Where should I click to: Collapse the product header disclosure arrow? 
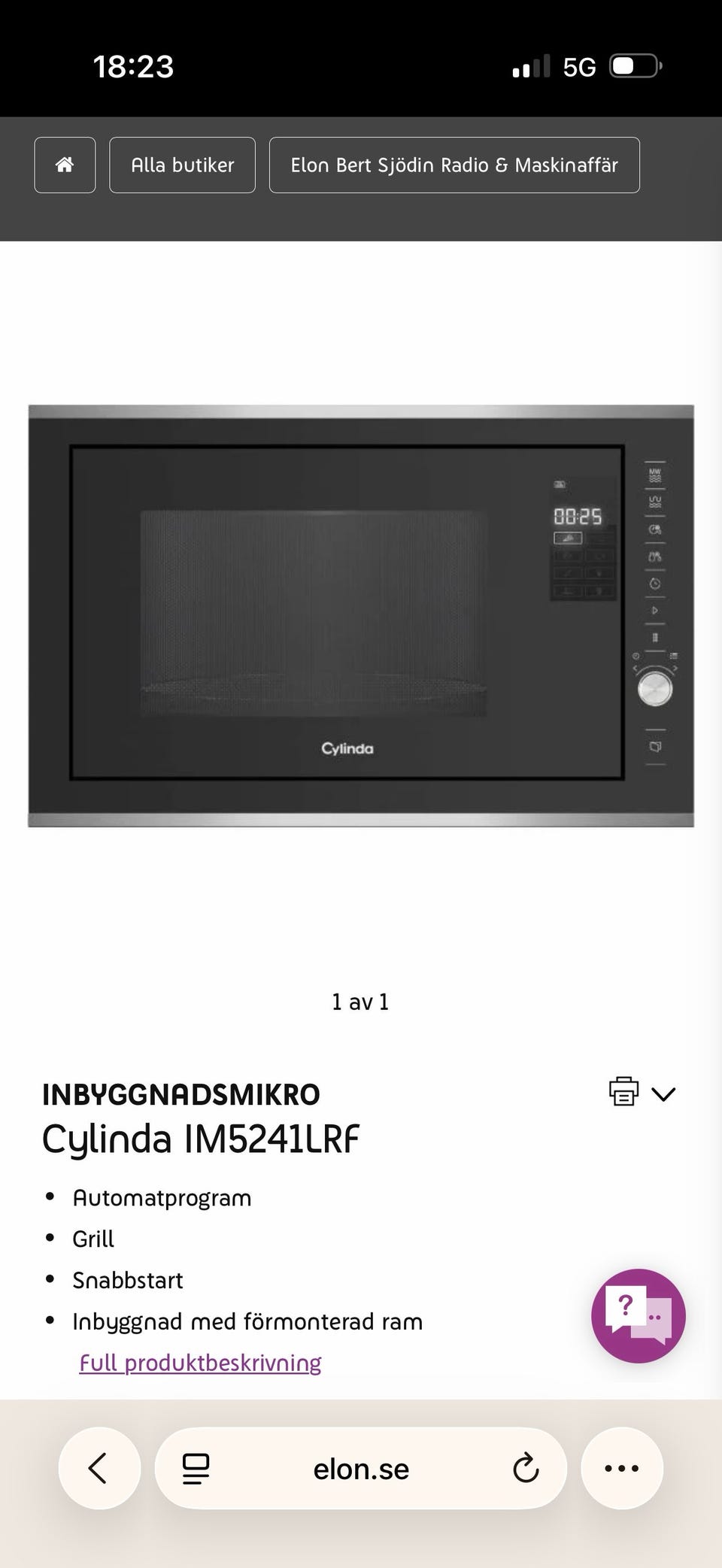coord(665,1095)
